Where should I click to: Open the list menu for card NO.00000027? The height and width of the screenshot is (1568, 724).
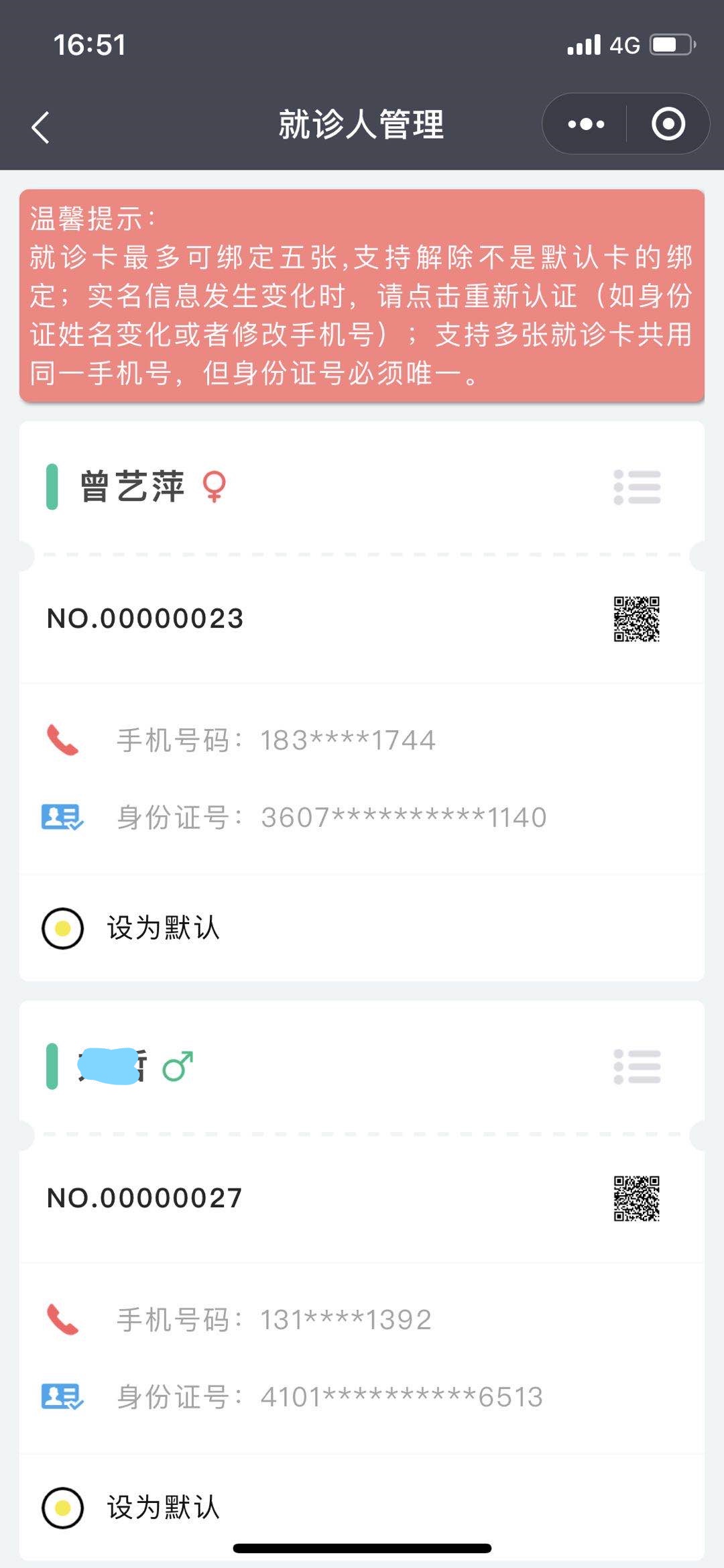click(x=637, y=1066)
